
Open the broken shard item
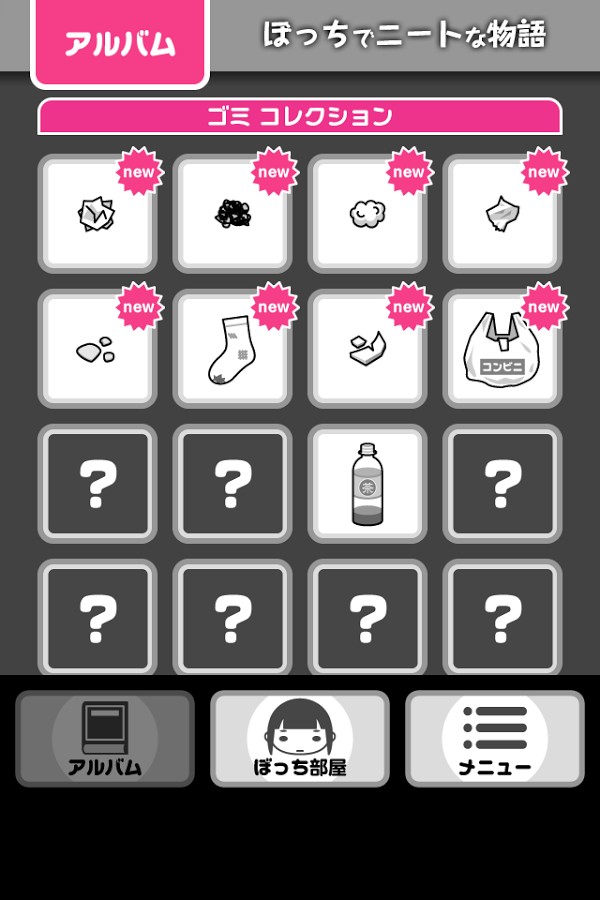(x=367, y=349)
